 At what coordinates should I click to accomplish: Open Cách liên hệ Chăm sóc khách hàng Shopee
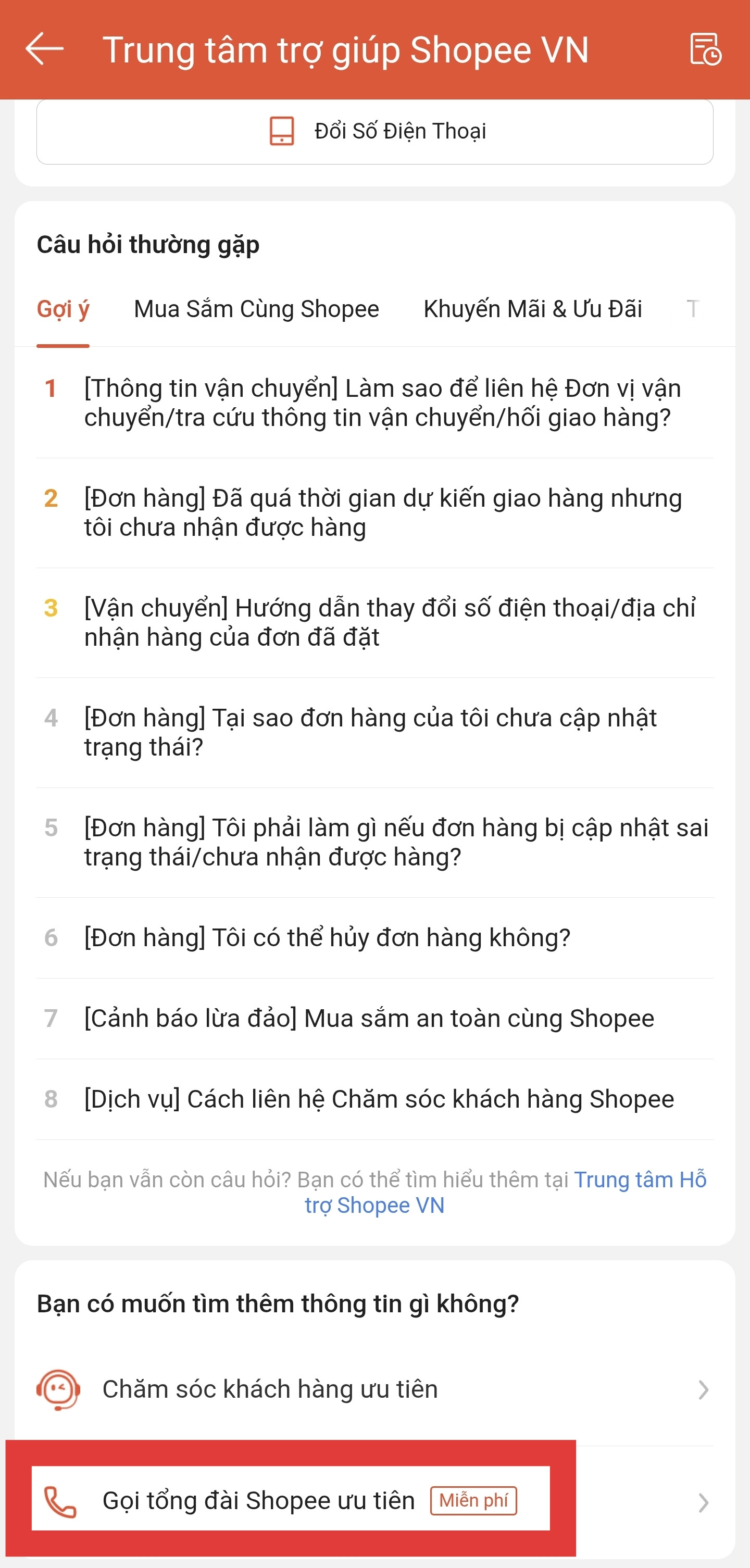click(375, 1099)
